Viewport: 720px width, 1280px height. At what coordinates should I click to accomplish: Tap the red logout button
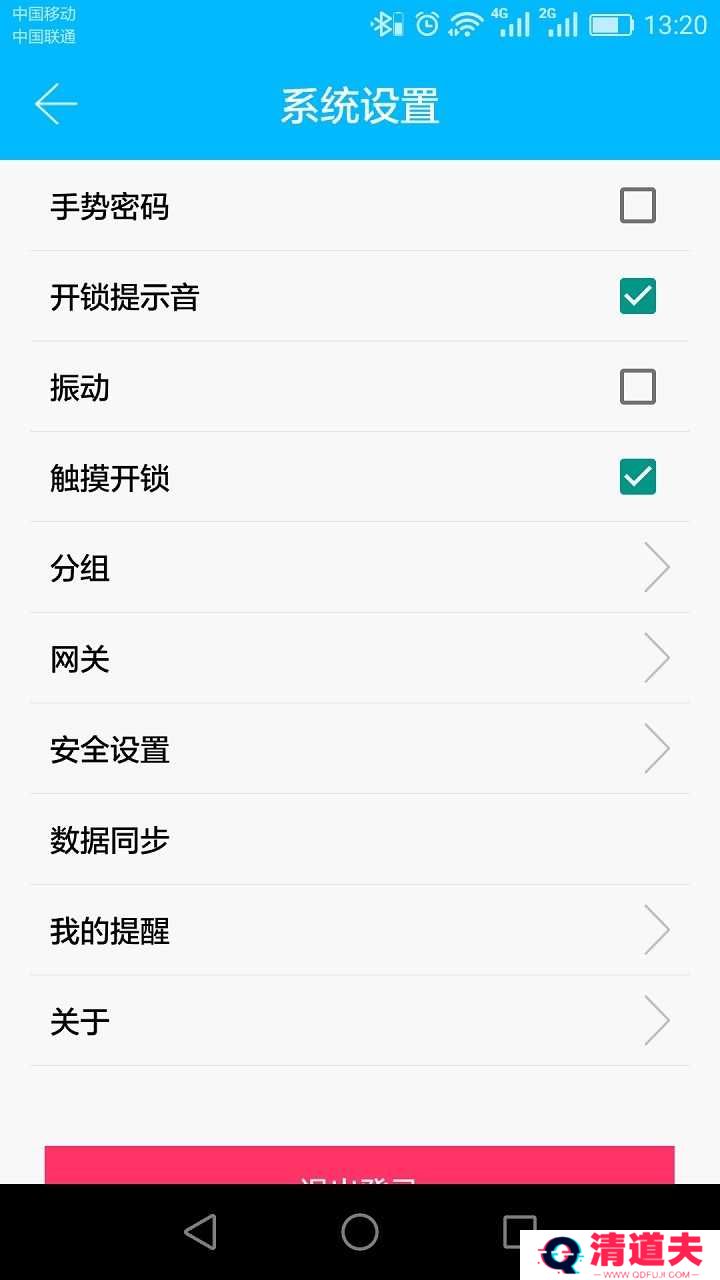360,1167
